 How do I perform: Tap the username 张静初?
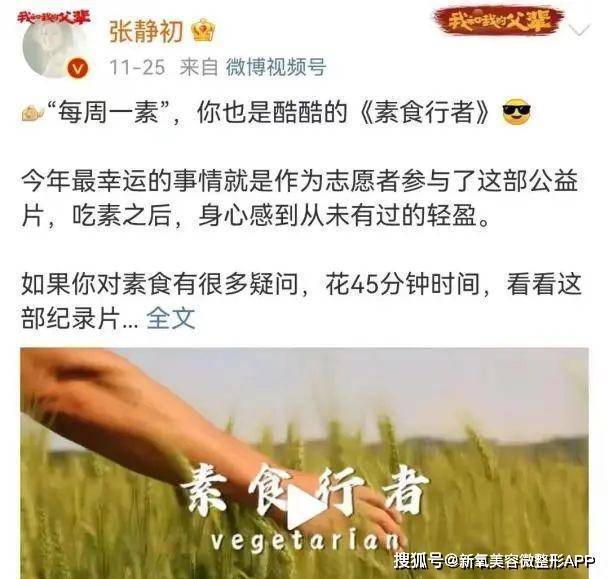click(x=145, y=31)
